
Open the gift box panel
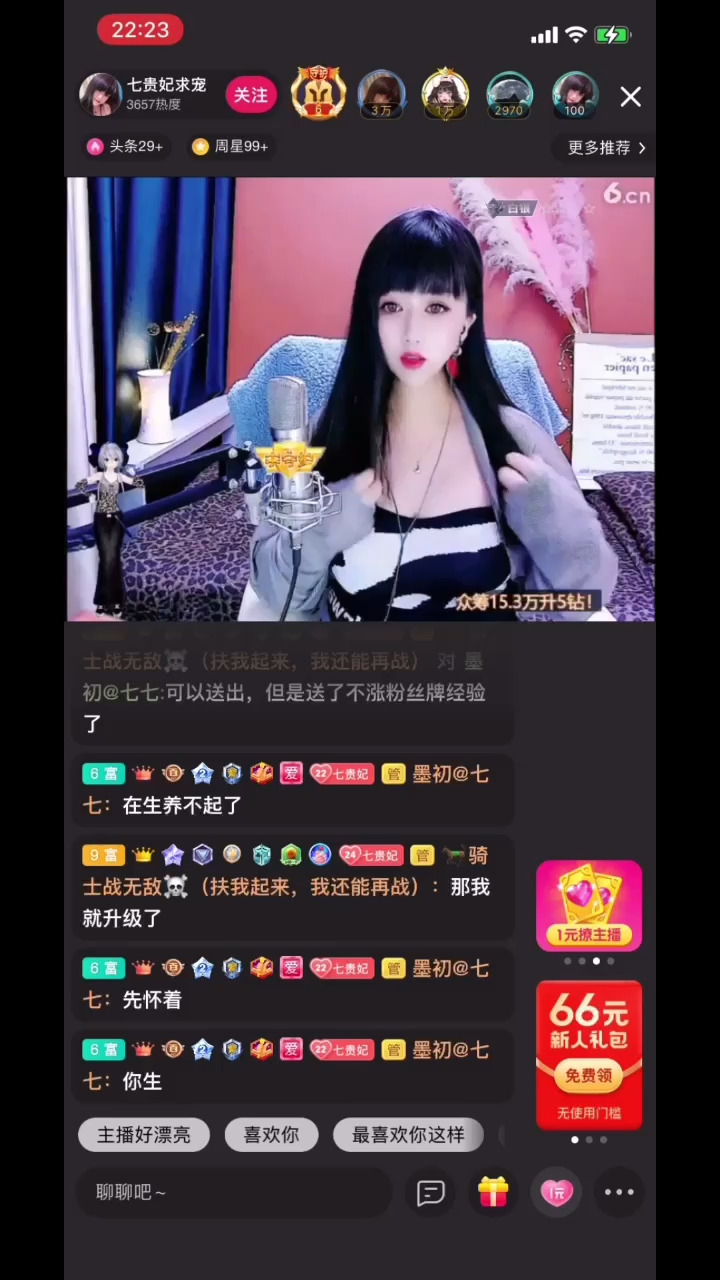point(493,1192)
